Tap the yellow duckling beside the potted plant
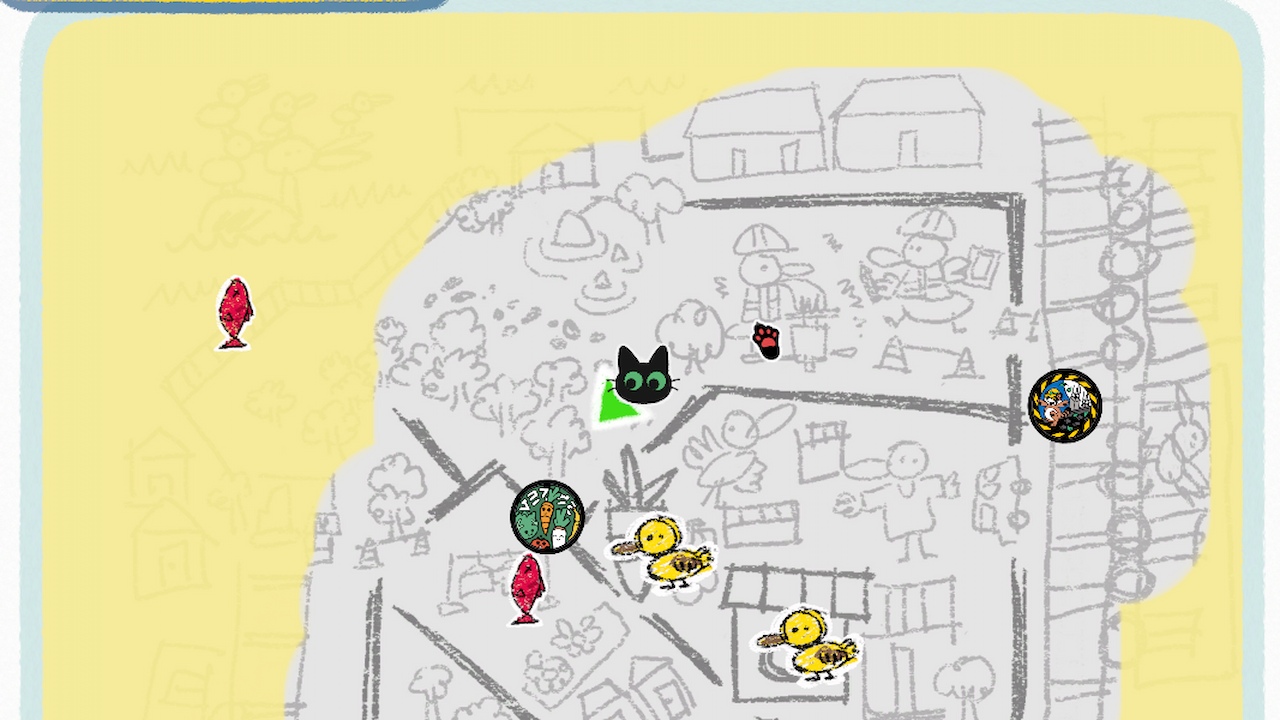The width and height of the screenshot is (1280, 720). click(x=666, y=552)
